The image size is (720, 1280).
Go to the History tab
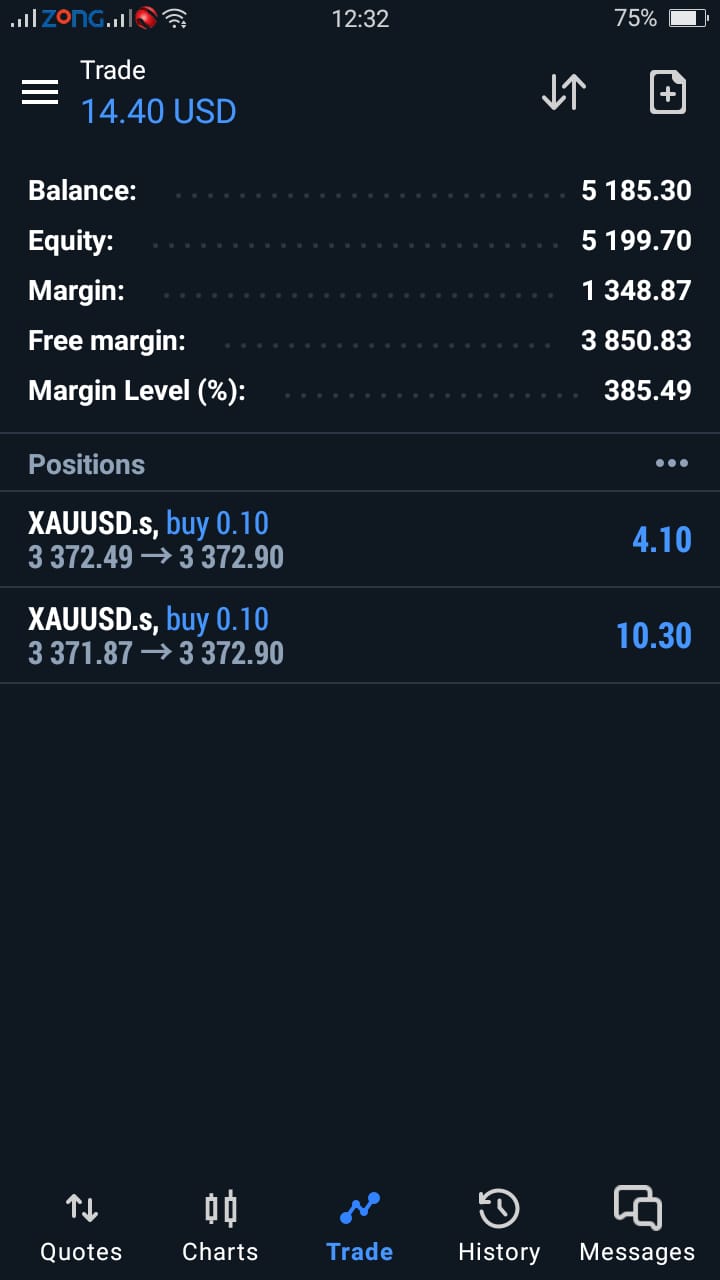click(x=498, y=1226)
